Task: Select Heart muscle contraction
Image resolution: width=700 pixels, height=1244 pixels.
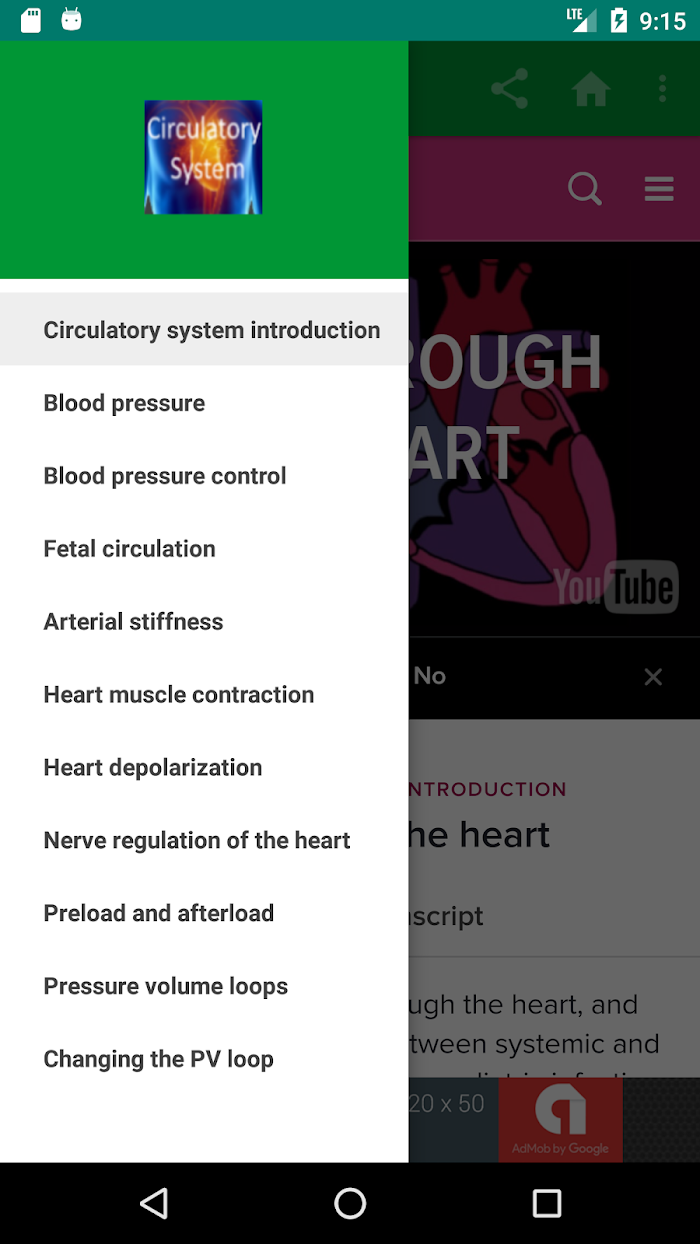Action: [179, 695]
